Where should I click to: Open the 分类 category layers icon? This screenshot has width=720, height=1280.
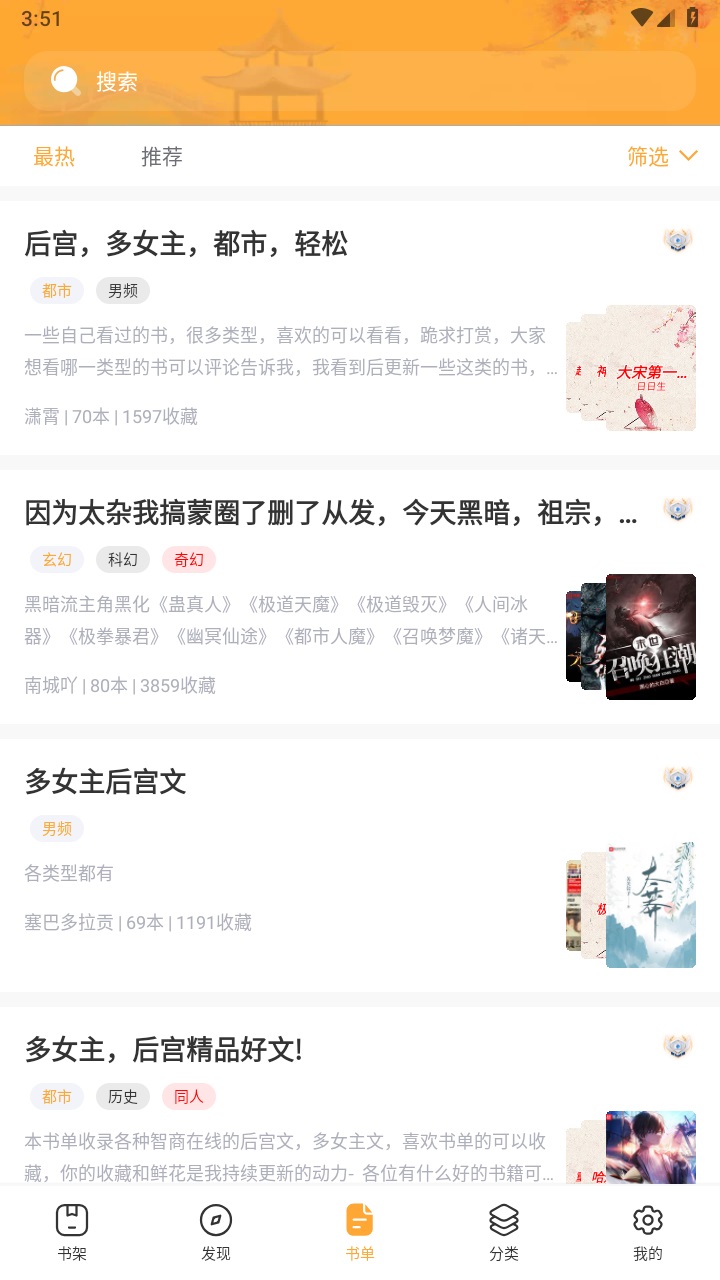pyautogui.click(x=503, y=1220)
